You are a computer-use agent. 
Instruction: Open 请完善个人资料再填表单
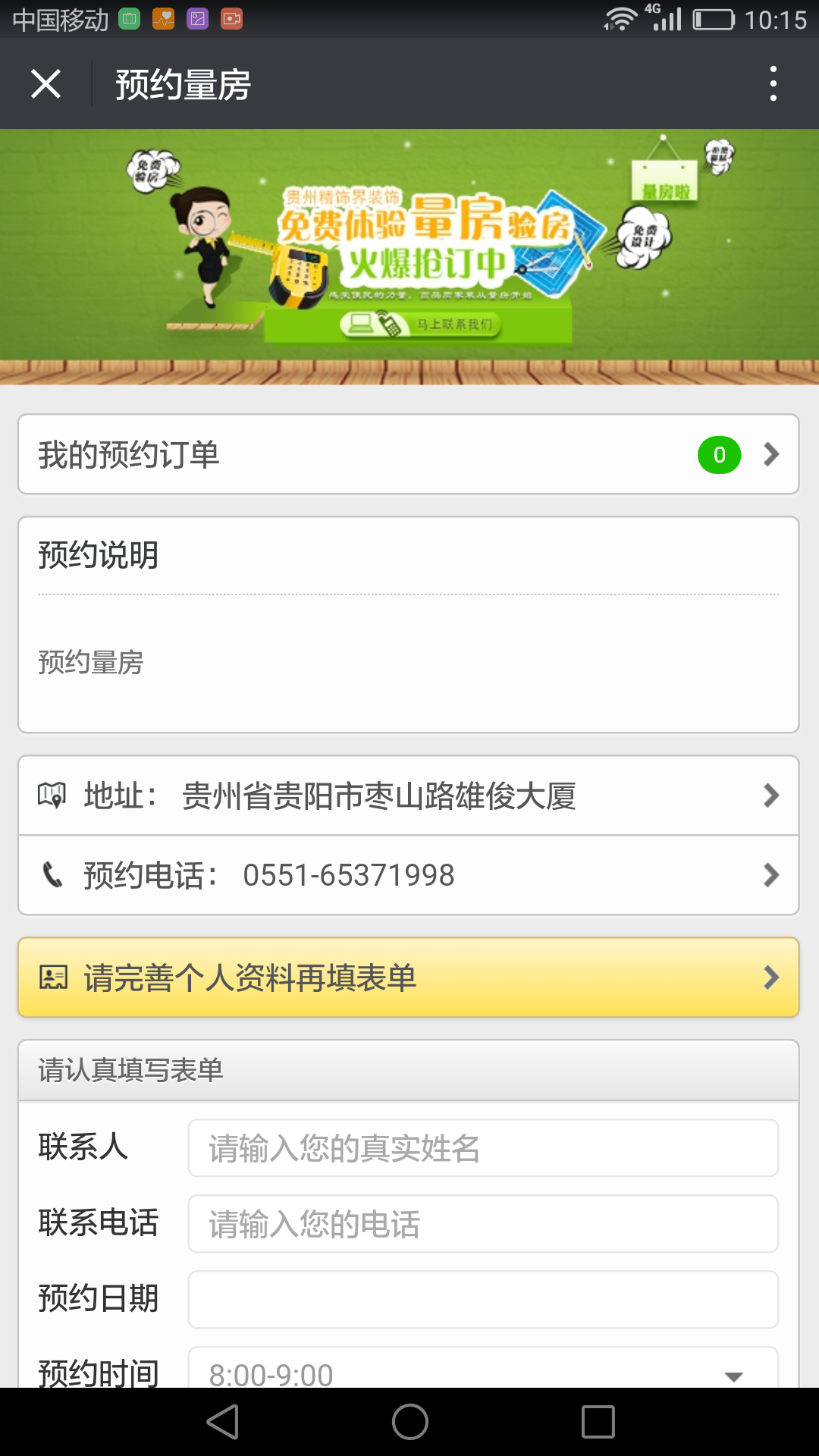click(408, 977)
